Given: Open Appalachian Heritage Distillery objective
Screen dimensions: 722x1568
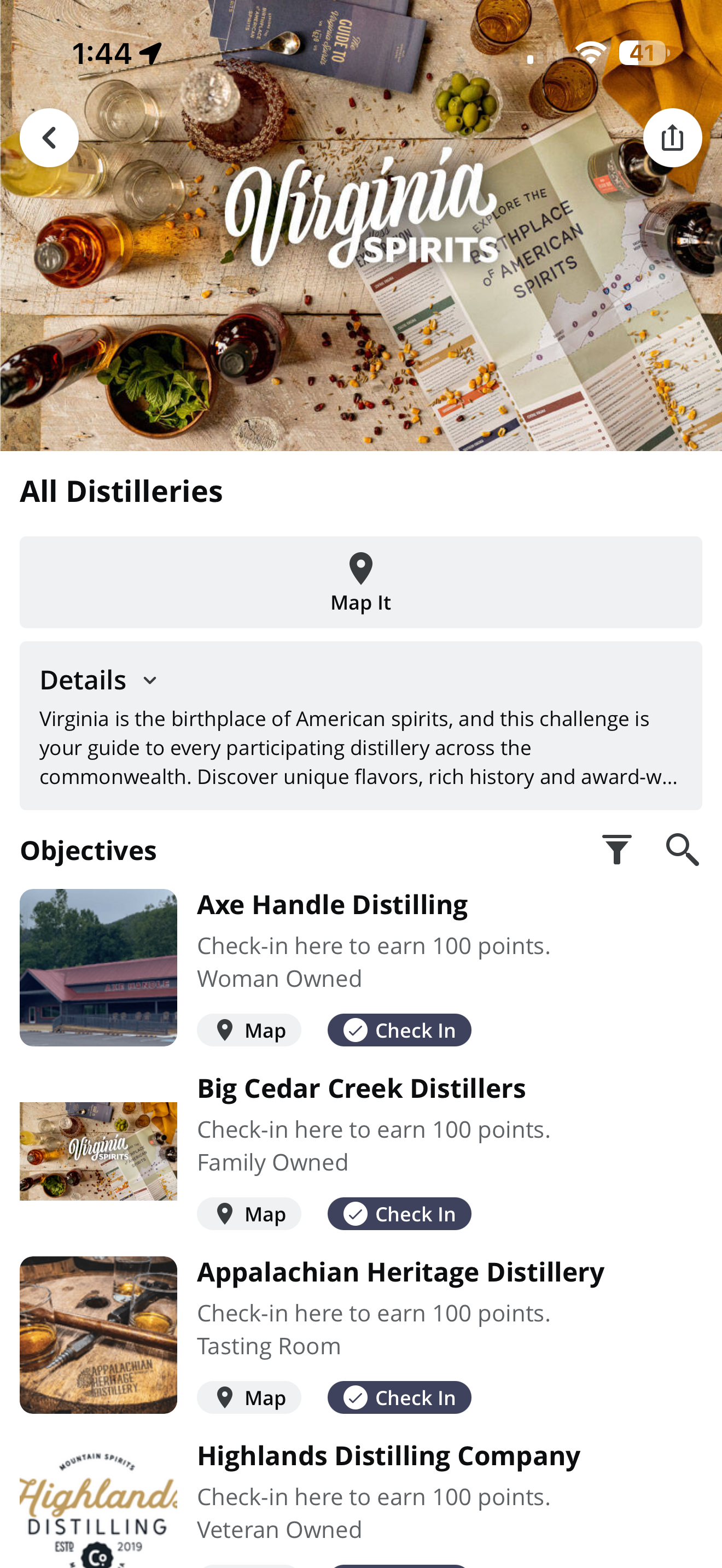Looking at the screenshot, I should [x=400, y=1272].
